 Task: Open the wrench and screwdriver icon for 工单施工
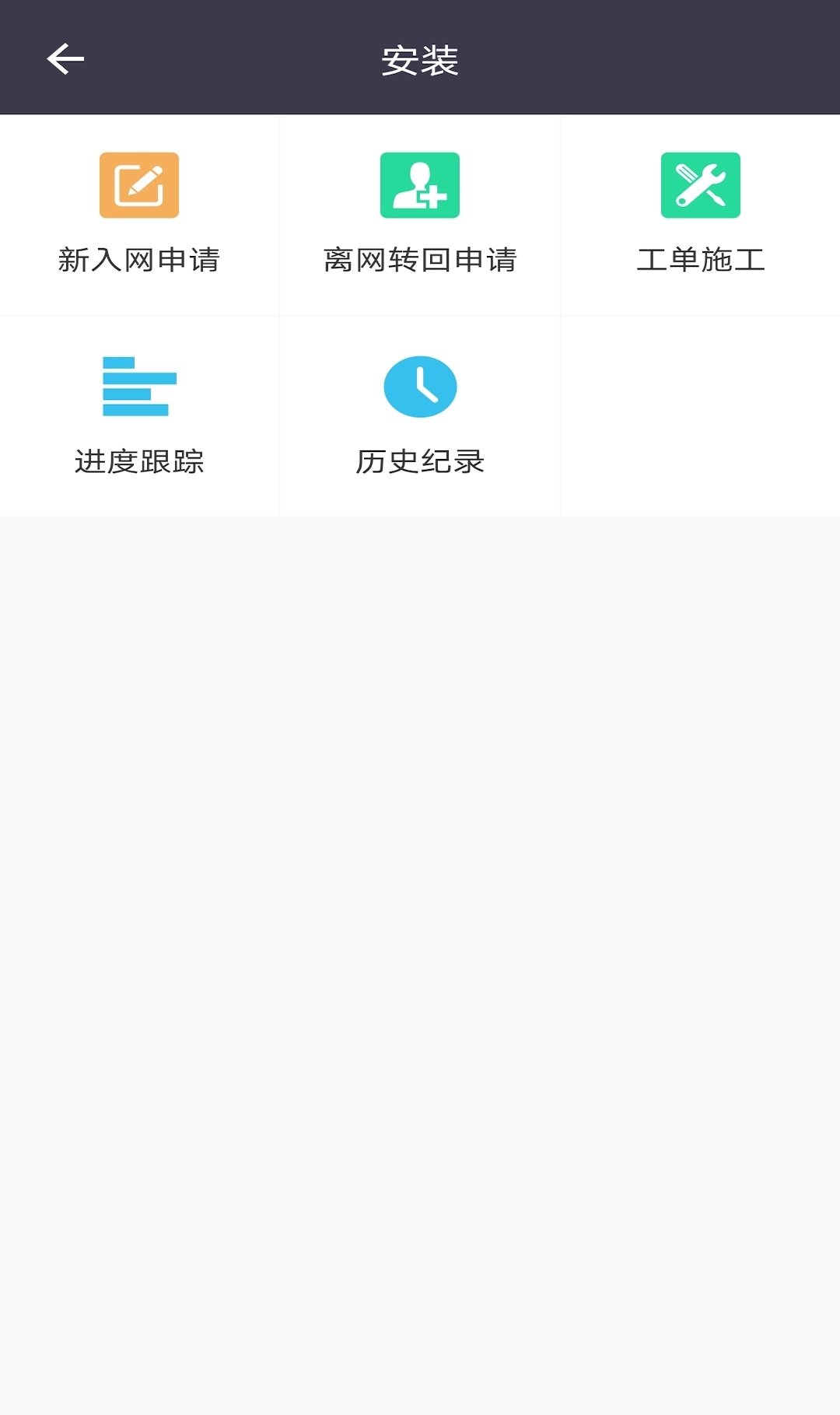tap(699, 185)
